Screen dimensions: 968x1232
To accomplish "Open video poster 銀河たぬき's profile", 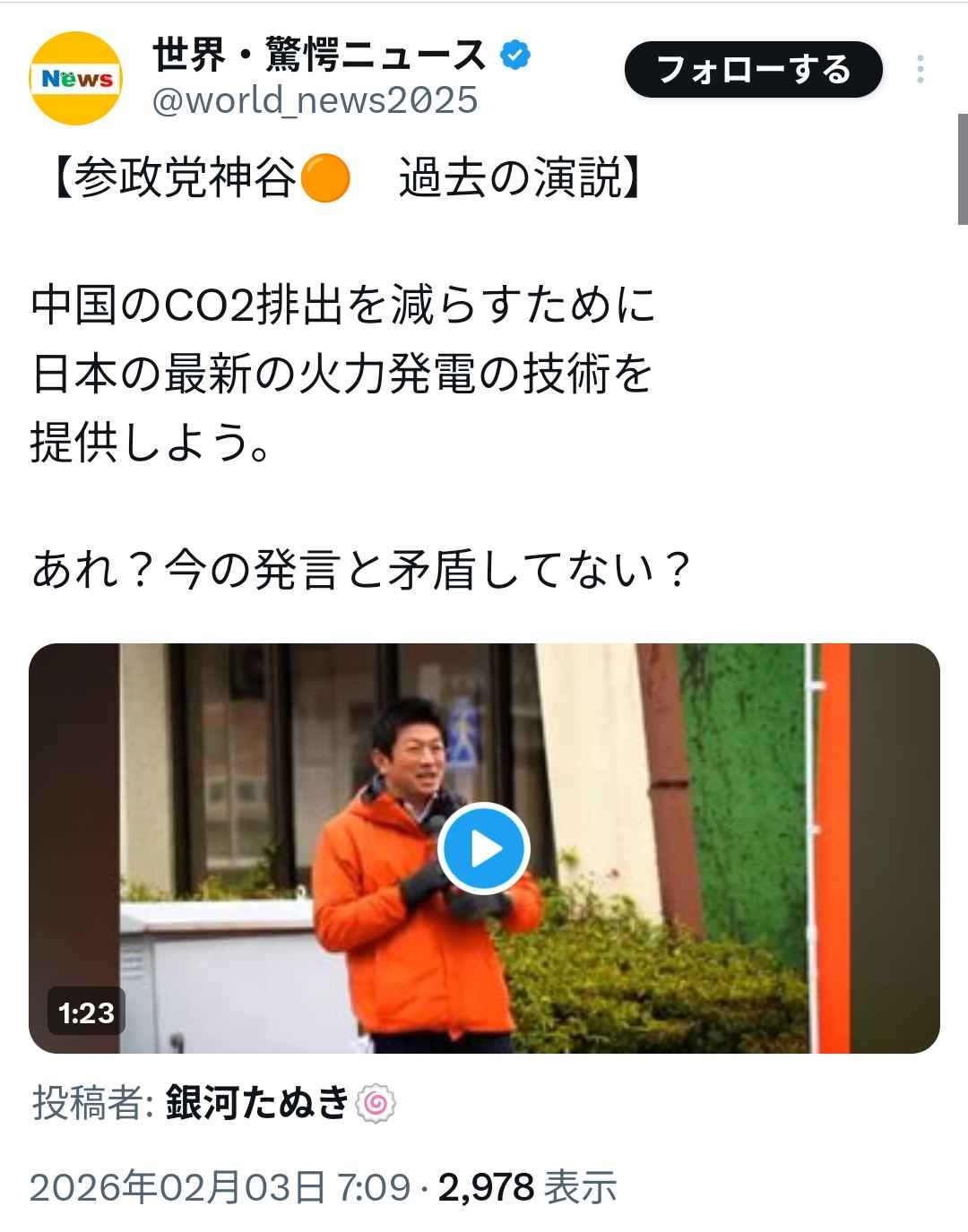I will point(257,1102).
